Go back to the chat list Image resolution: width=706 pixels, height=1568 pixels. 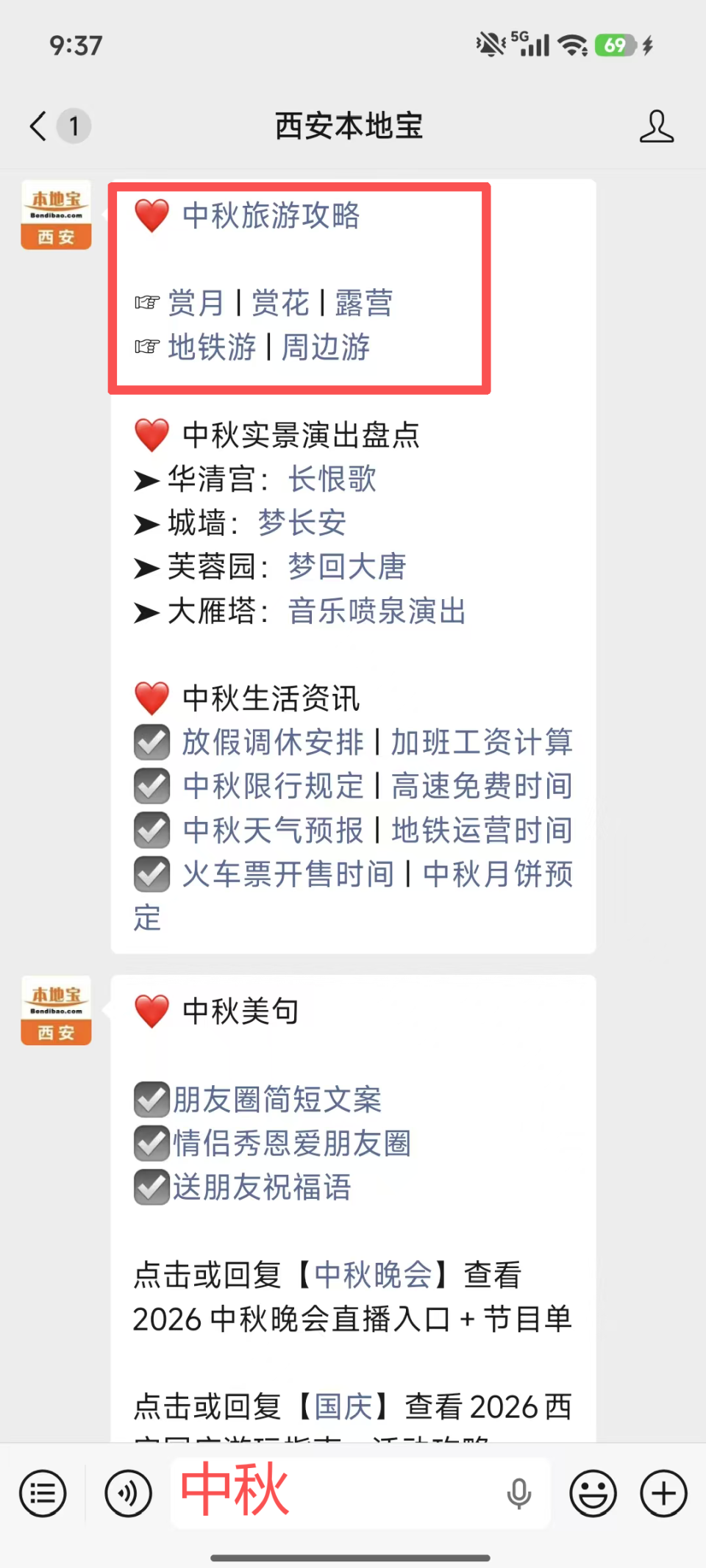pyautogui.click(x=40, y=126)
